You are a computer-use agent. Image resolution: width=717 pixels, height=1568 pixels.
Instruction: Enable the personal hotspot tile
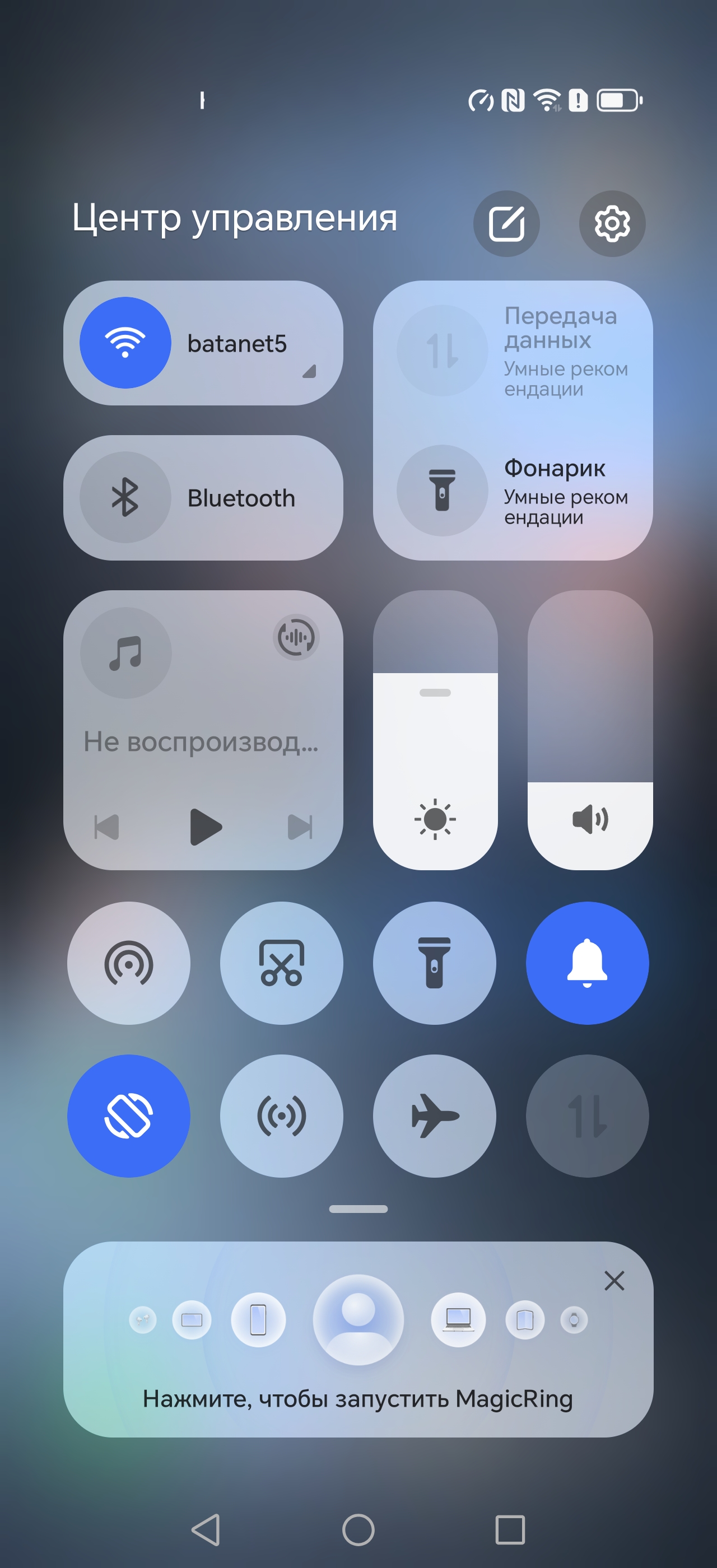click(281, 1116)
